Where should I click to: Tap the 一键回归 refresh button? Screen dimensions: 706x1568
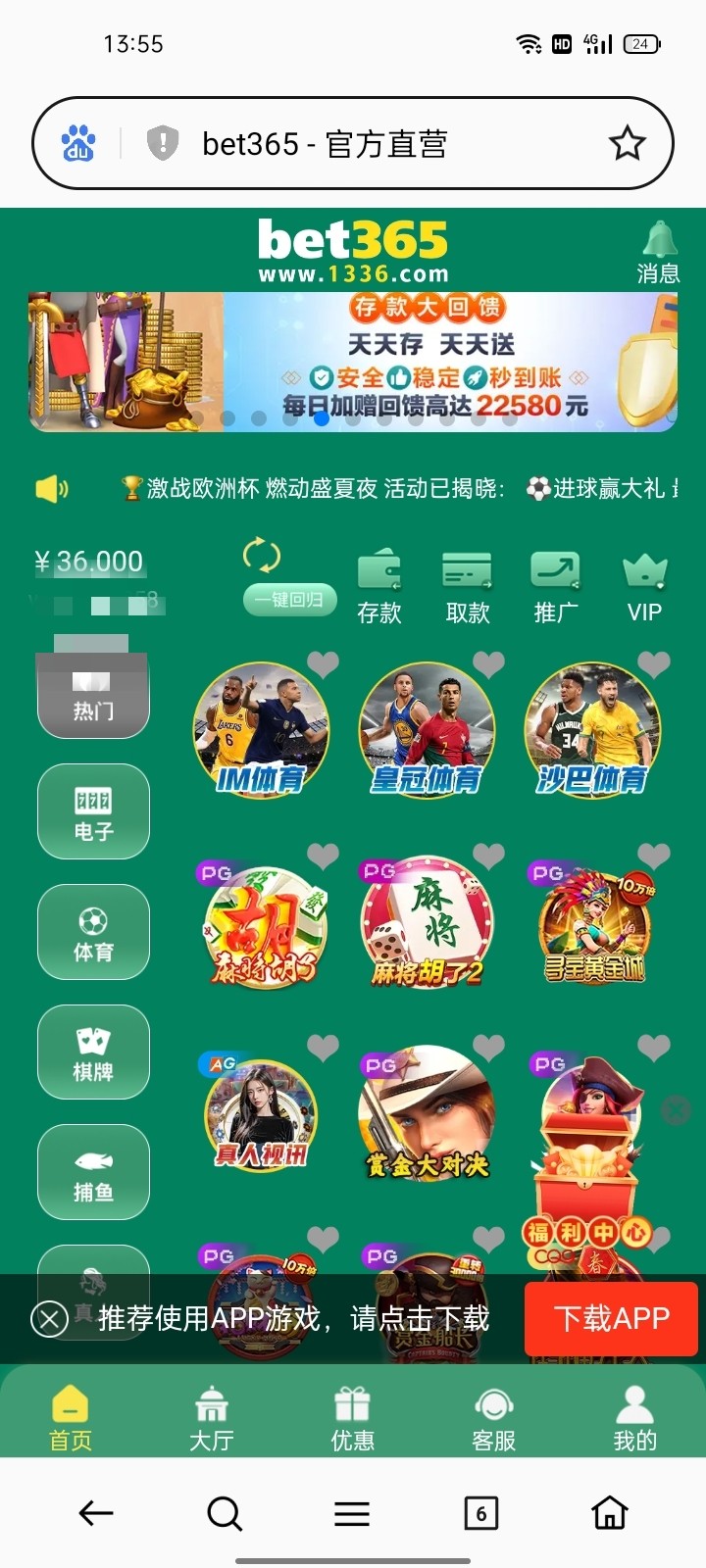tap(289, 599)
